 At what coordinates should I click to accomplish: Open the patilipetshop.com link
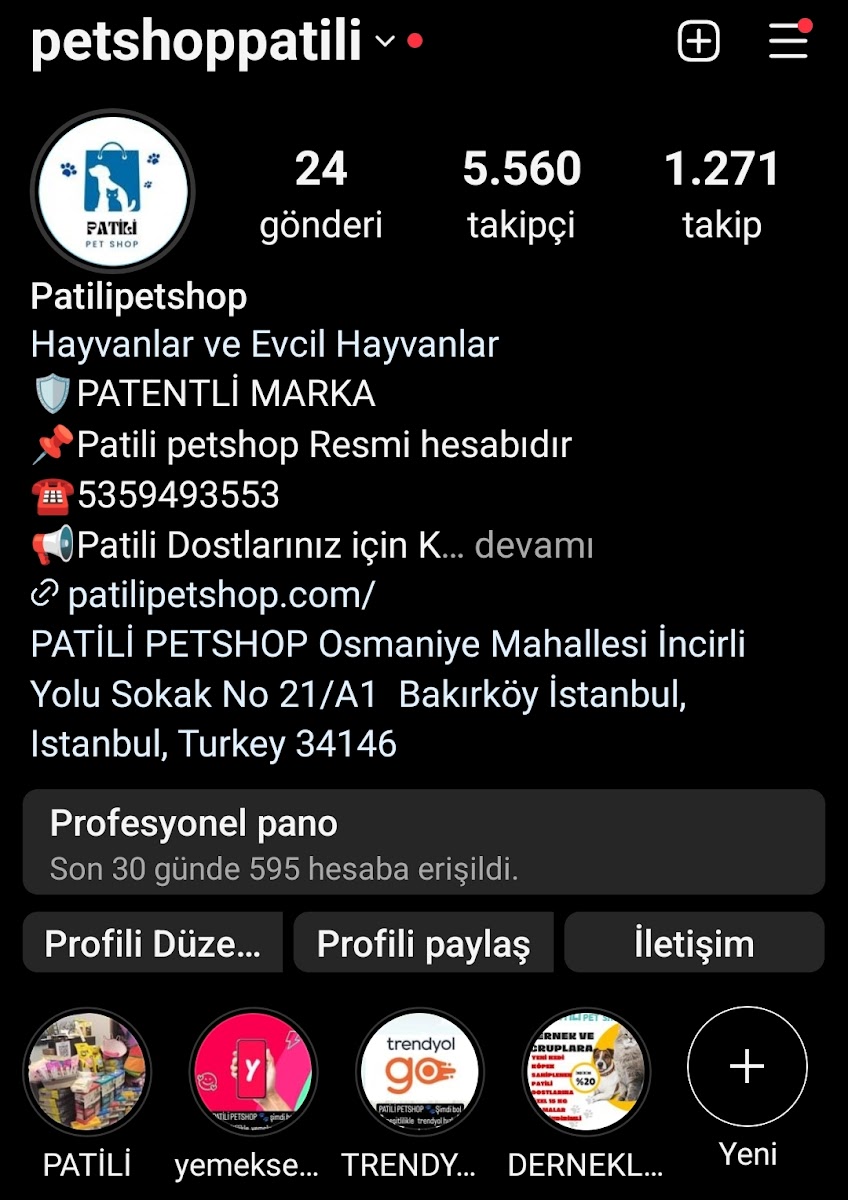tap(220, 595)
